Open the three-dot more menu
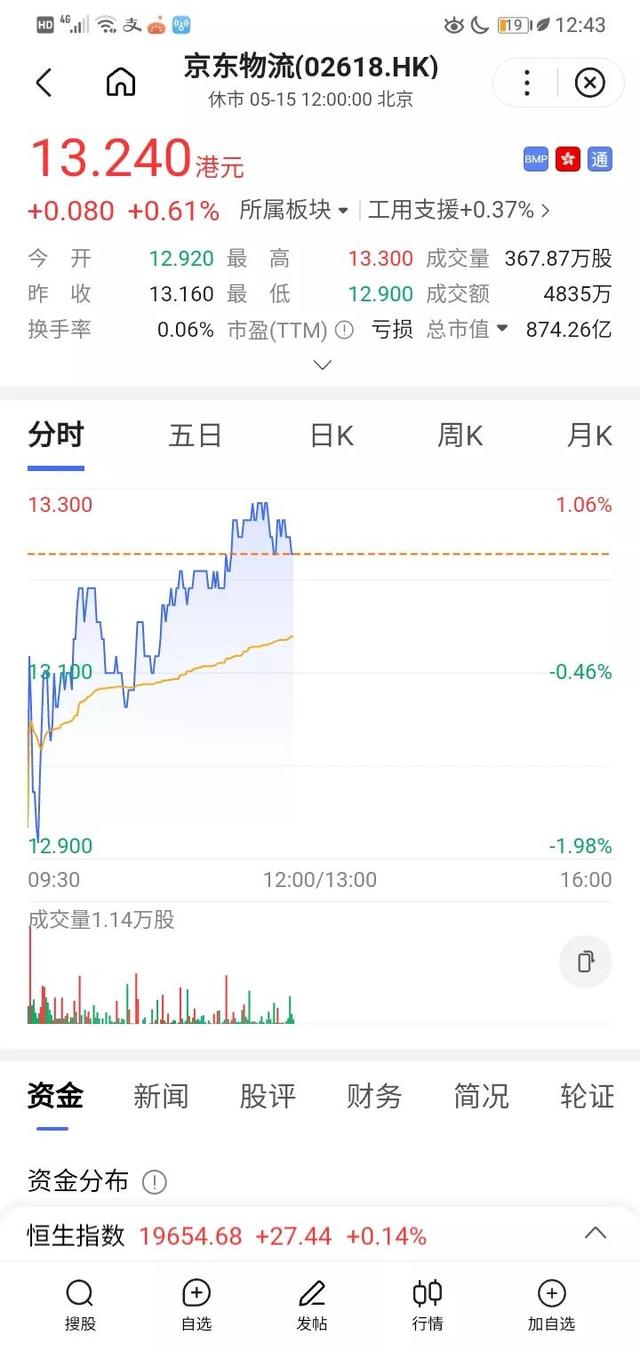 pos(527,83)
